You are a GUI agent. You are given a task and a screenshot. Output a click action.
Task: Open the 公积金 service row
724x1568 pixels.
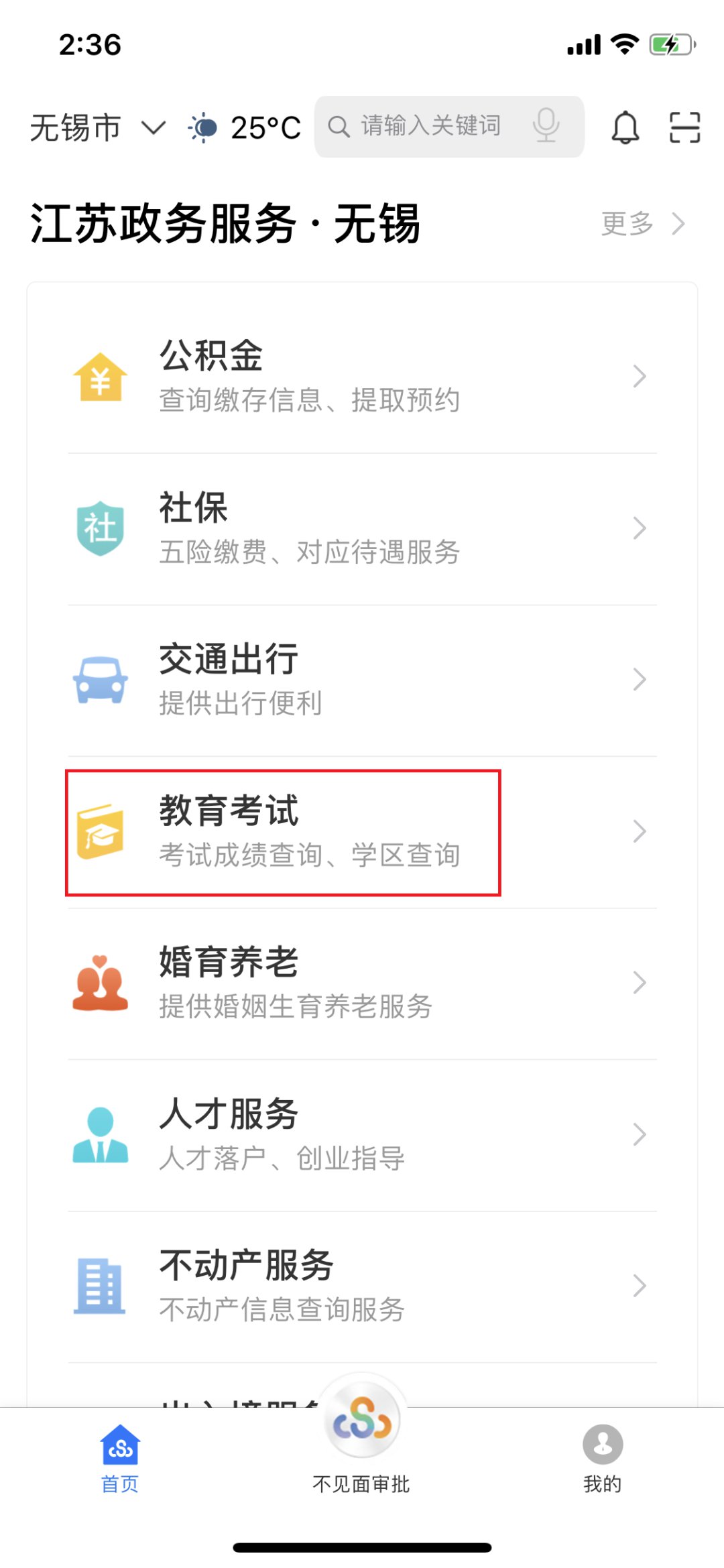[x=362, y=377]
